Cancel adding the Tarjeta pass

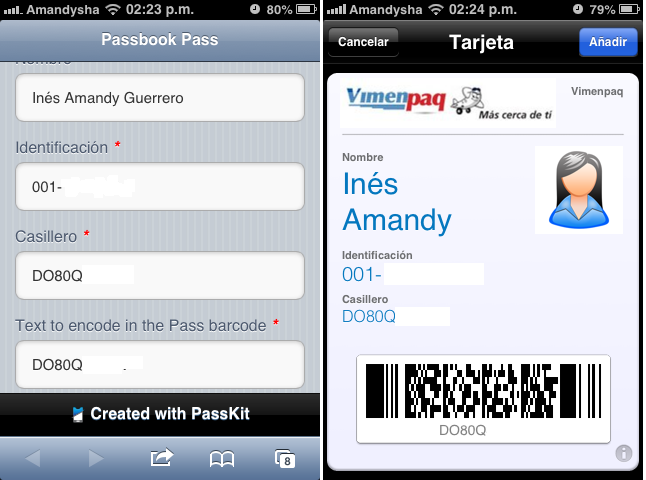point(363,42)
